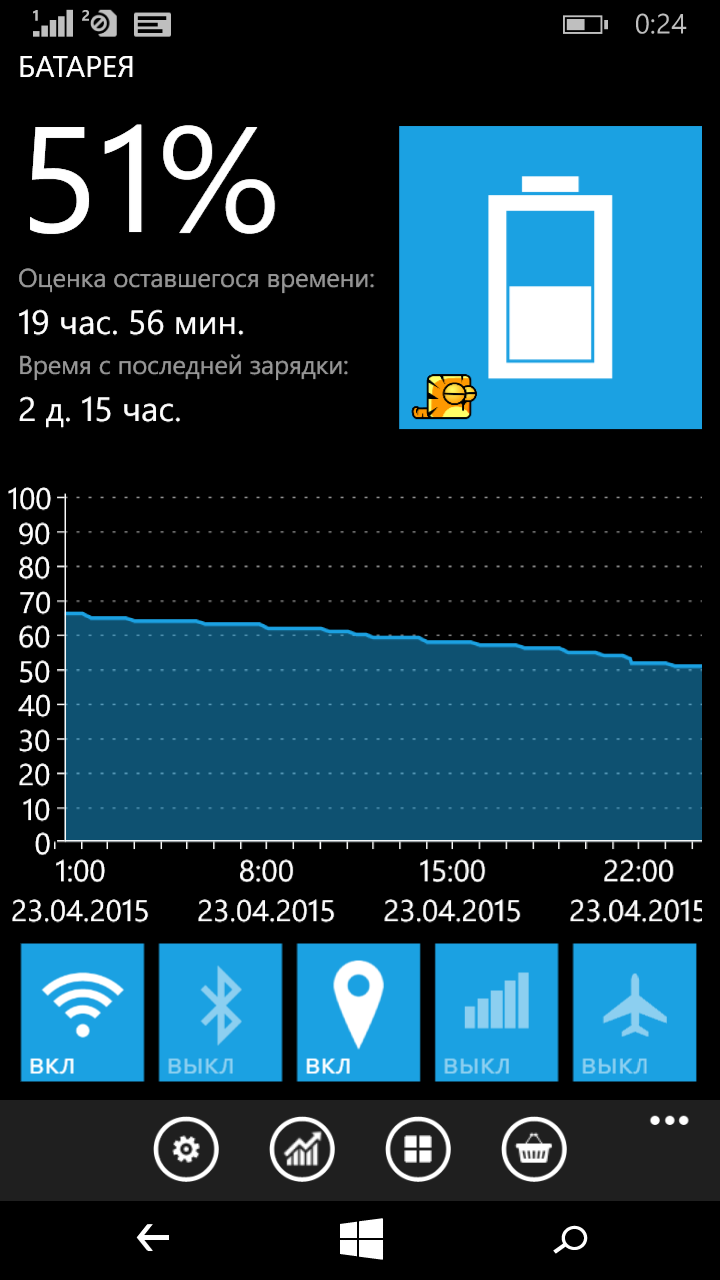
Task: Tap the large battery tile
Action: point(549,277)
